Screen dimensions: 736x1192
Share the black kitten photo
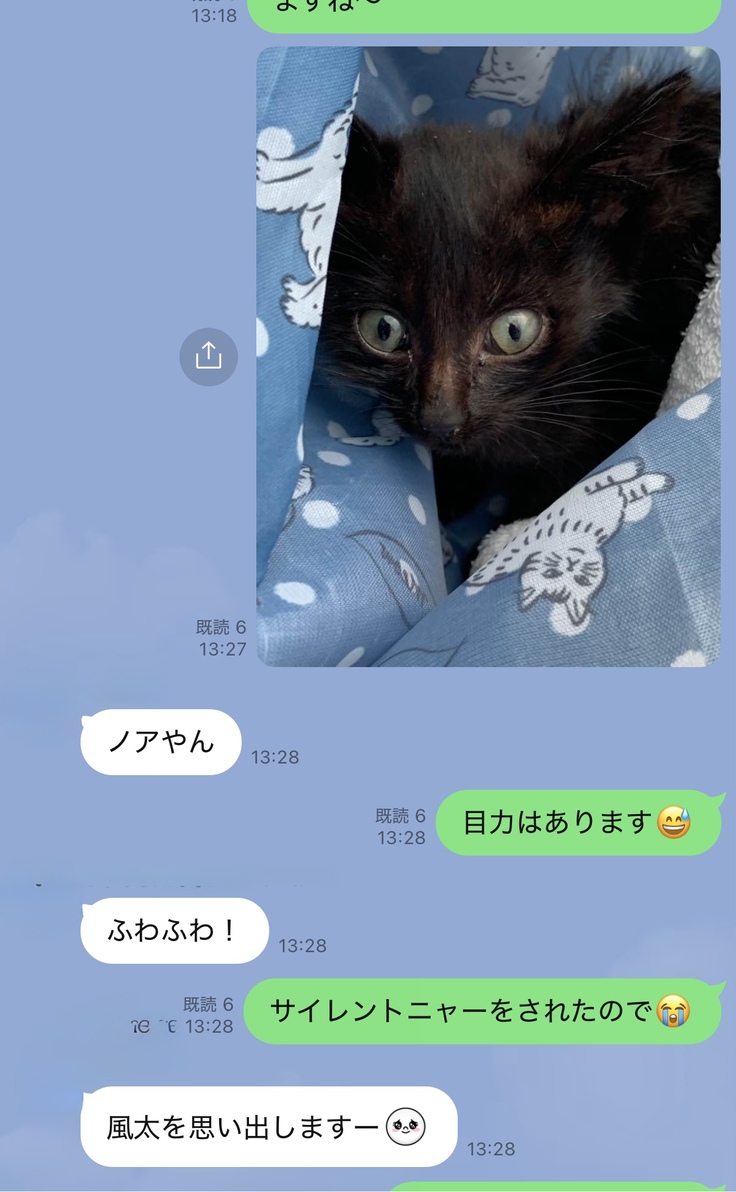click(x=208, y=356)
